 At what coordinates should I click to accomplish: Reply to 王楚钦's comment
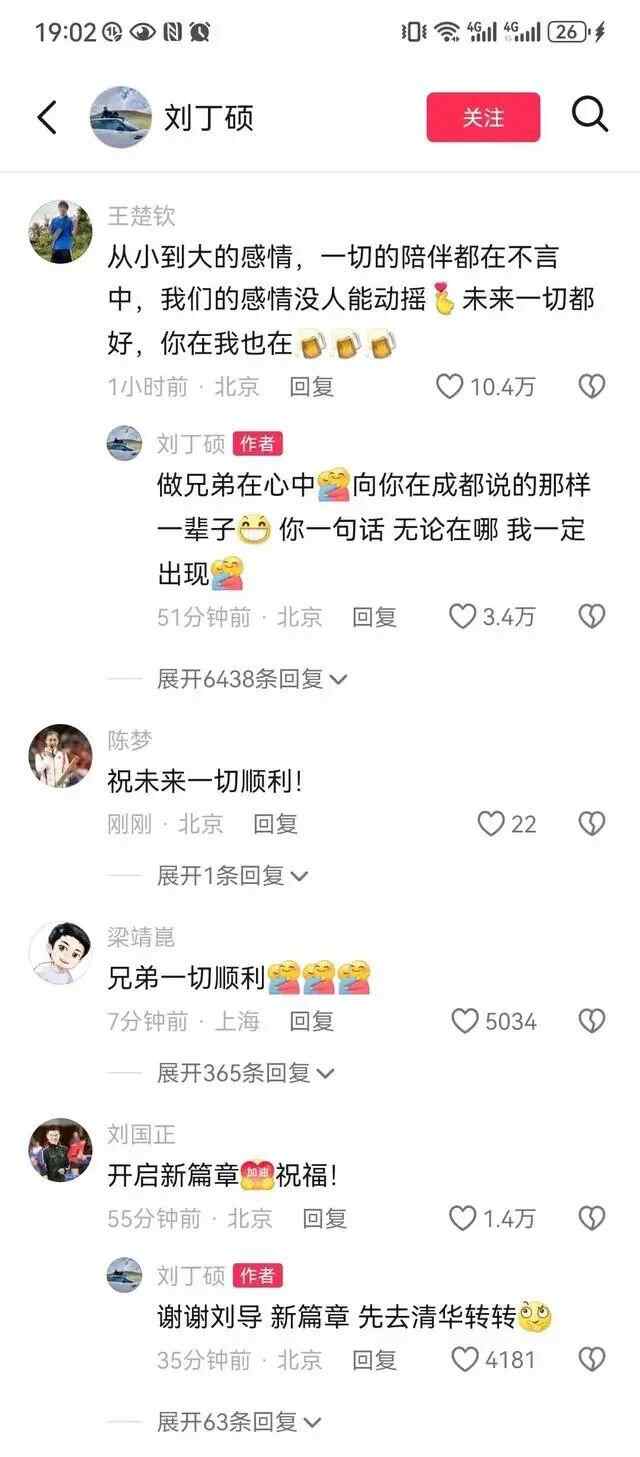(311, 386)
